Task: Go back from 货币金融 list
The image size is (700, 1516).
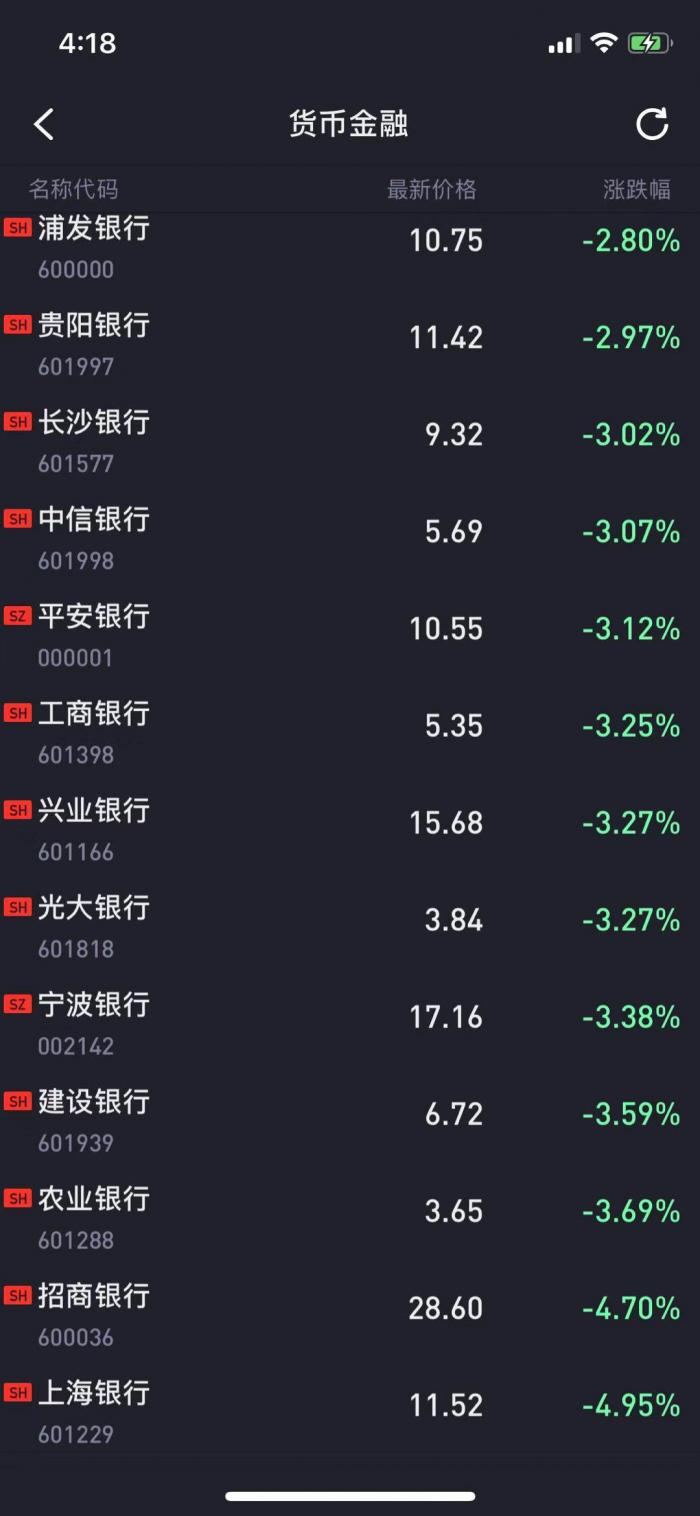Action: click(x=44, y=124)
